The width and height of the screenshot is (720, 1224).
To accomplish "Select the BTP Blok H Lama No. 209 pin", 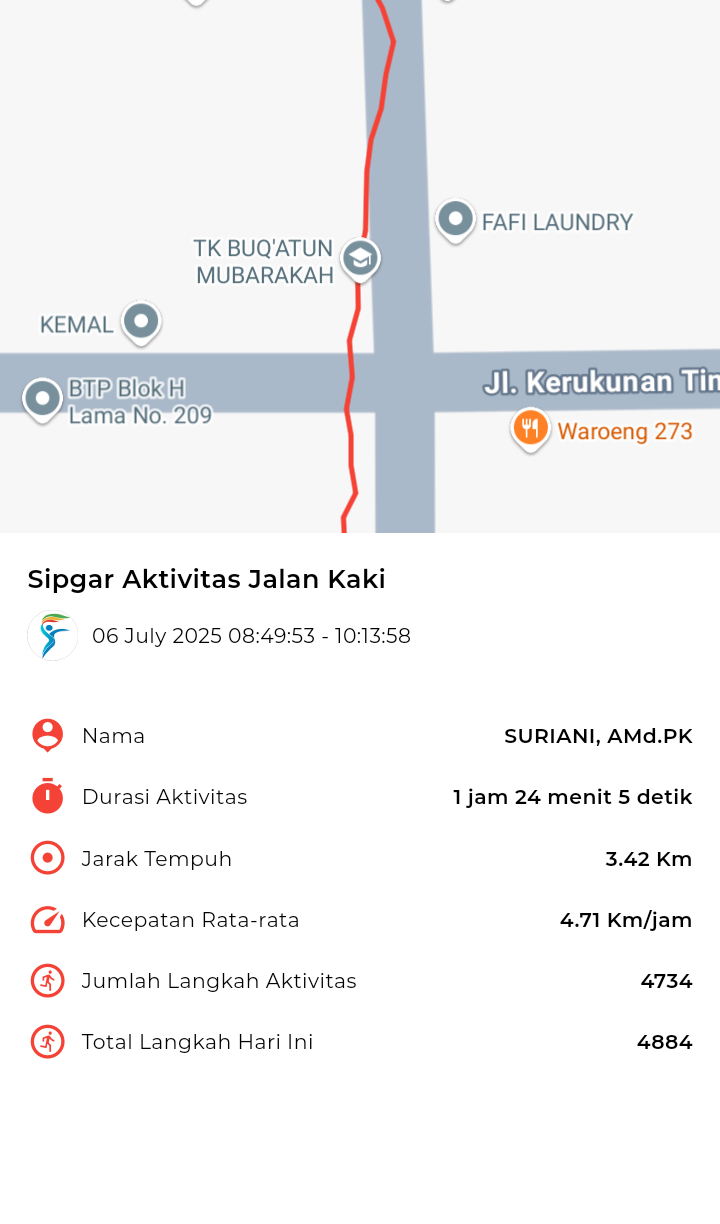I will pos(42,400).
